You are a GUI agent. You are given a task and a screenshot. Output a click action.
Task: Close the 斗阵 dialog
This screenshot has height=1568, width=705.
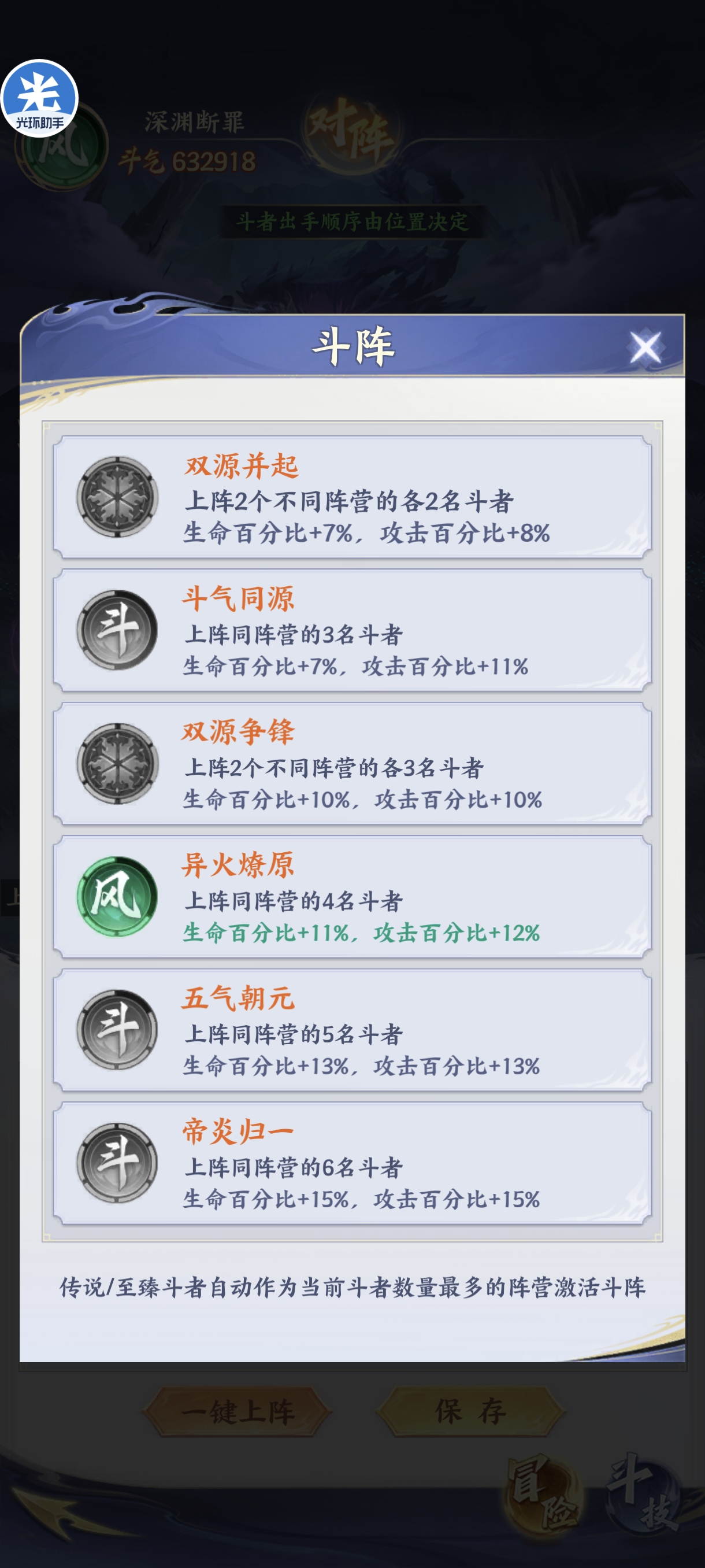645,347
